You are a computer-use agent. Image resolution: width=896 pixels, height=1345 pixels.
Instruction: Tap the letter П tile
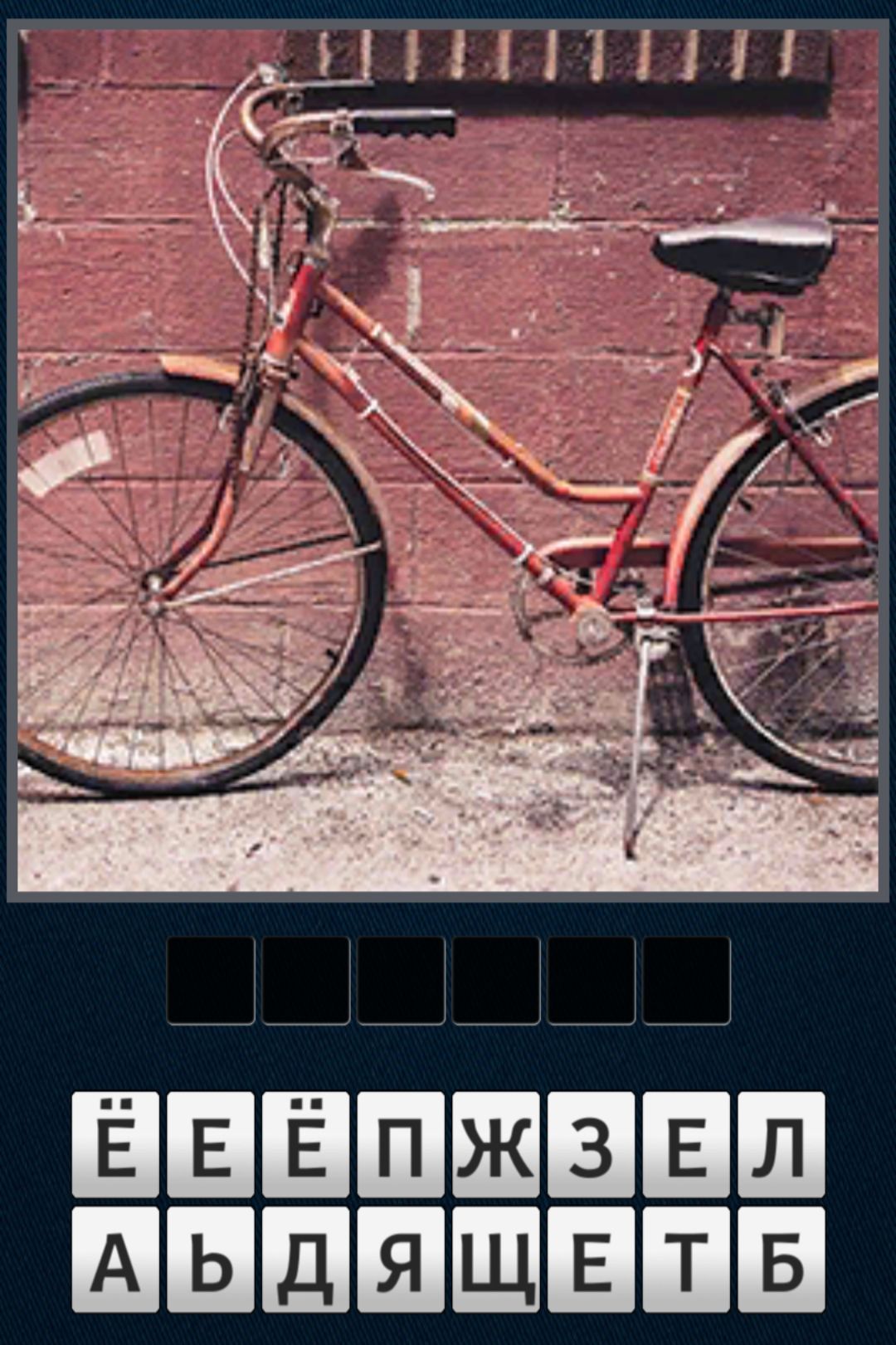coord(401,1144)
